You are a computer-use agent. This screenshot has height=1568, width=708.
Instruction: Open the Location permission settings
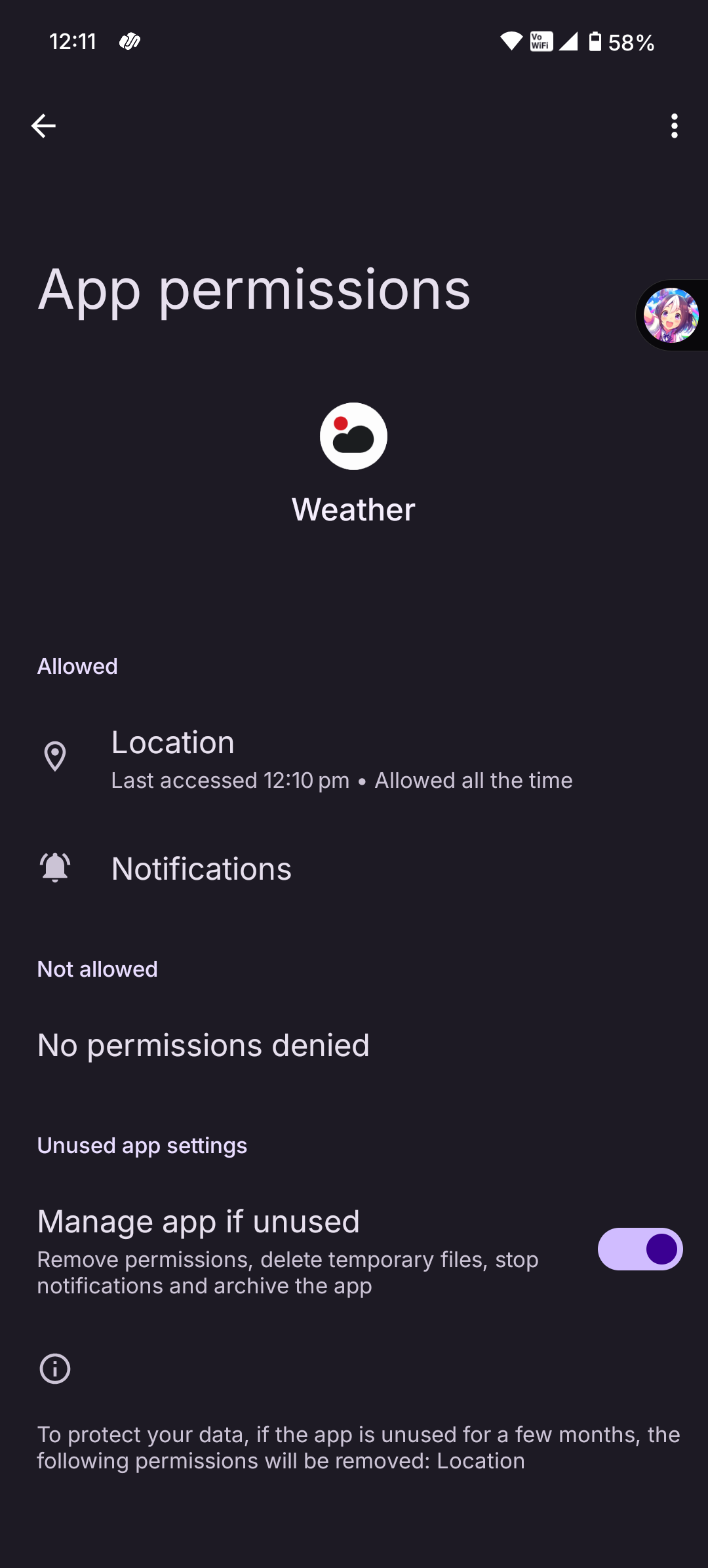pyautogui.click(x=341, y=759)
